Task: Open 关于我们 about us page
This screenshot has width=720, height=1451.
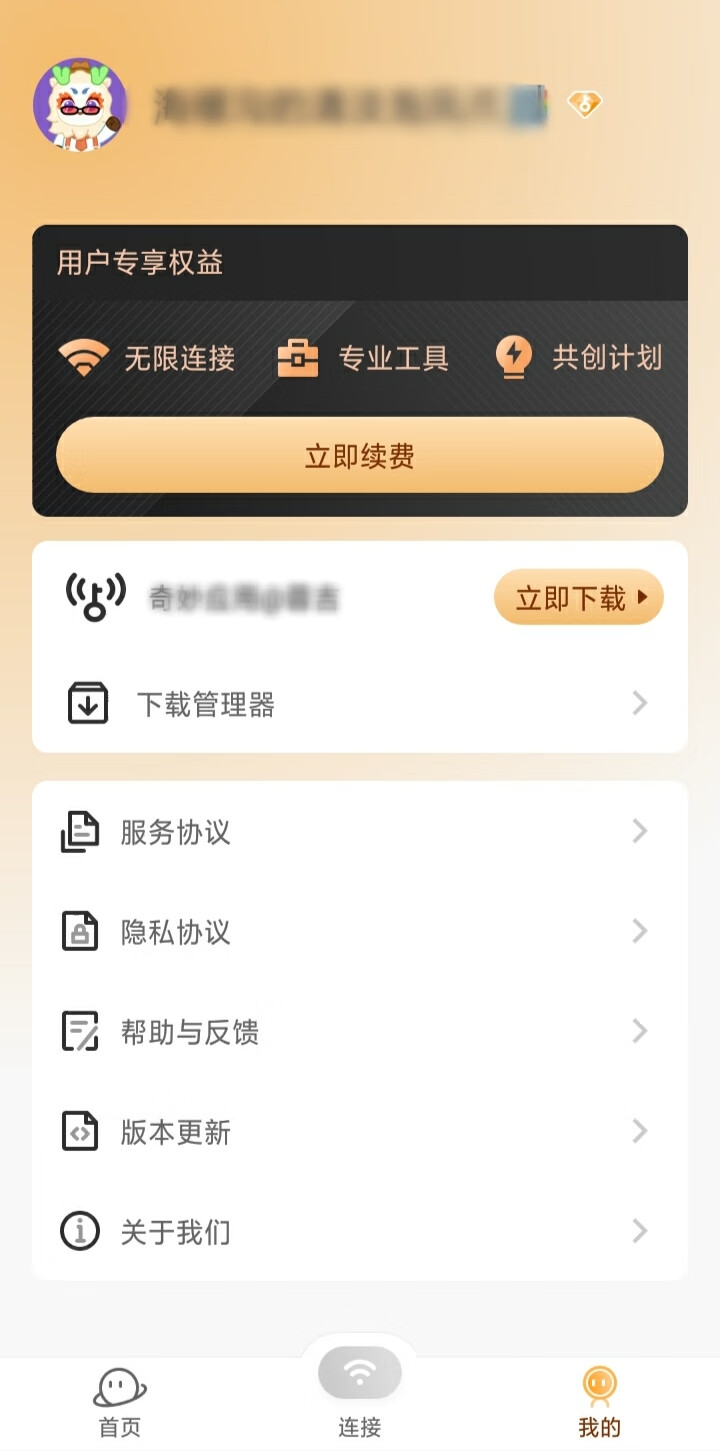Action: click(360, 1231)
